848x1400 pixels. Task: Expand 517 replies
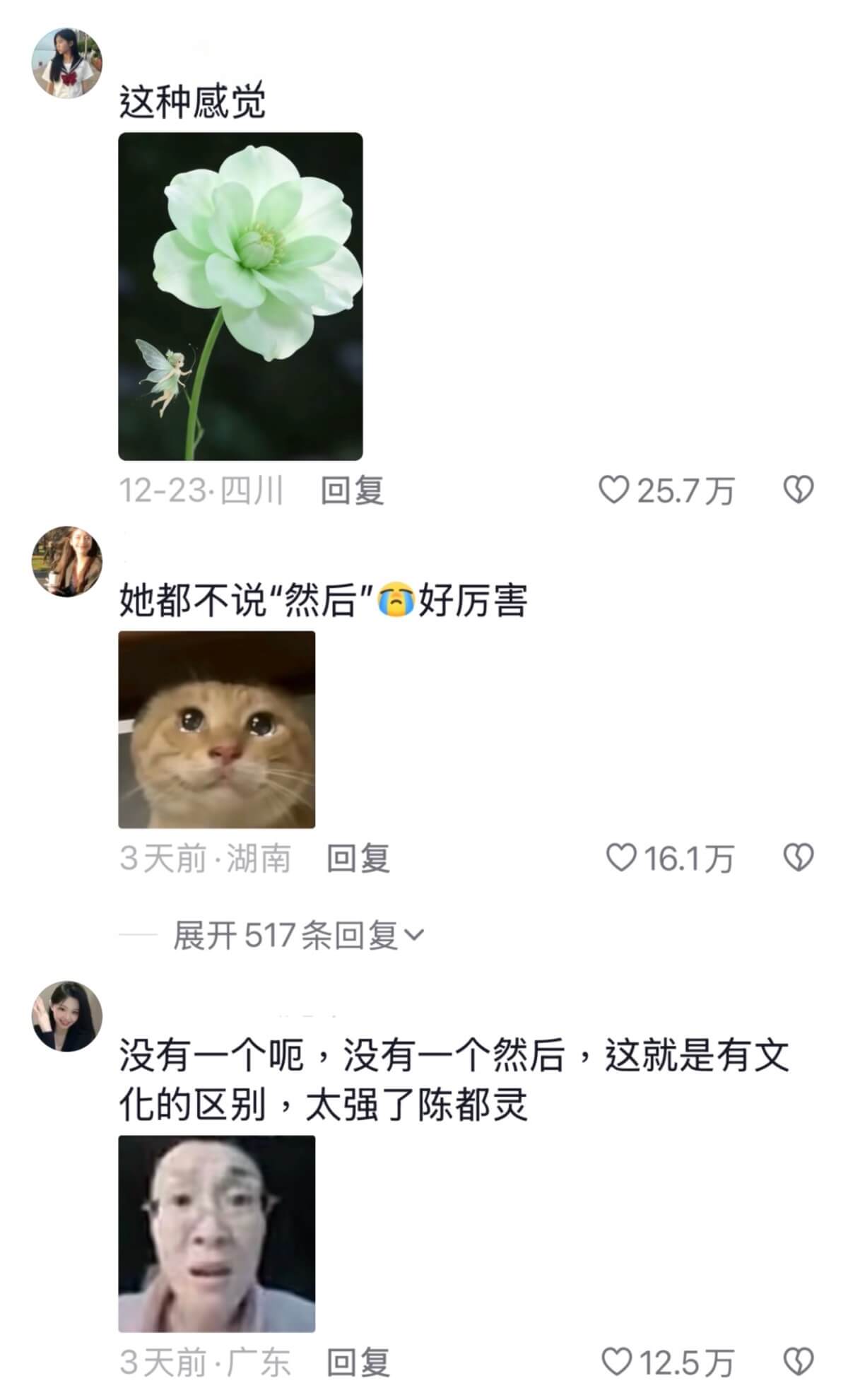298,936
